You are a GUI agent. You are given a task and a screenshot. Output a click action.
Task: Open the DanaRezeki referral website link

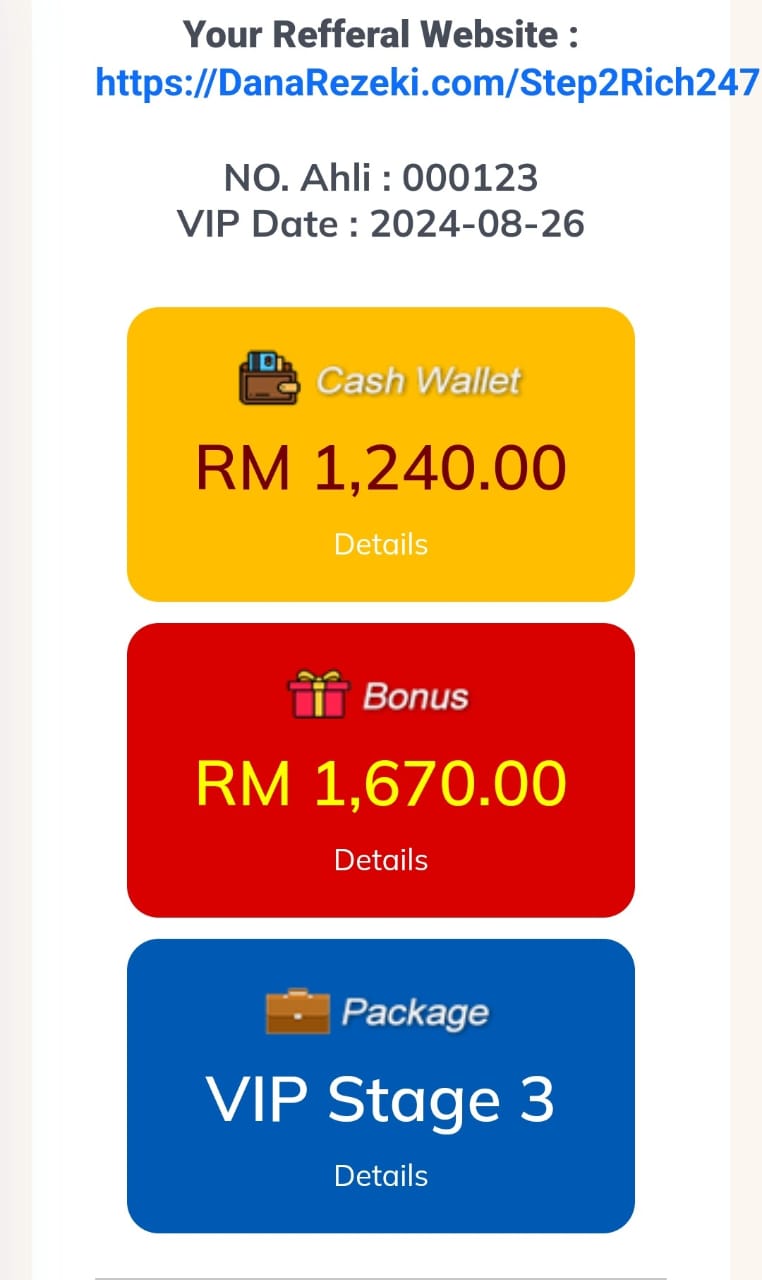(427, 83)
